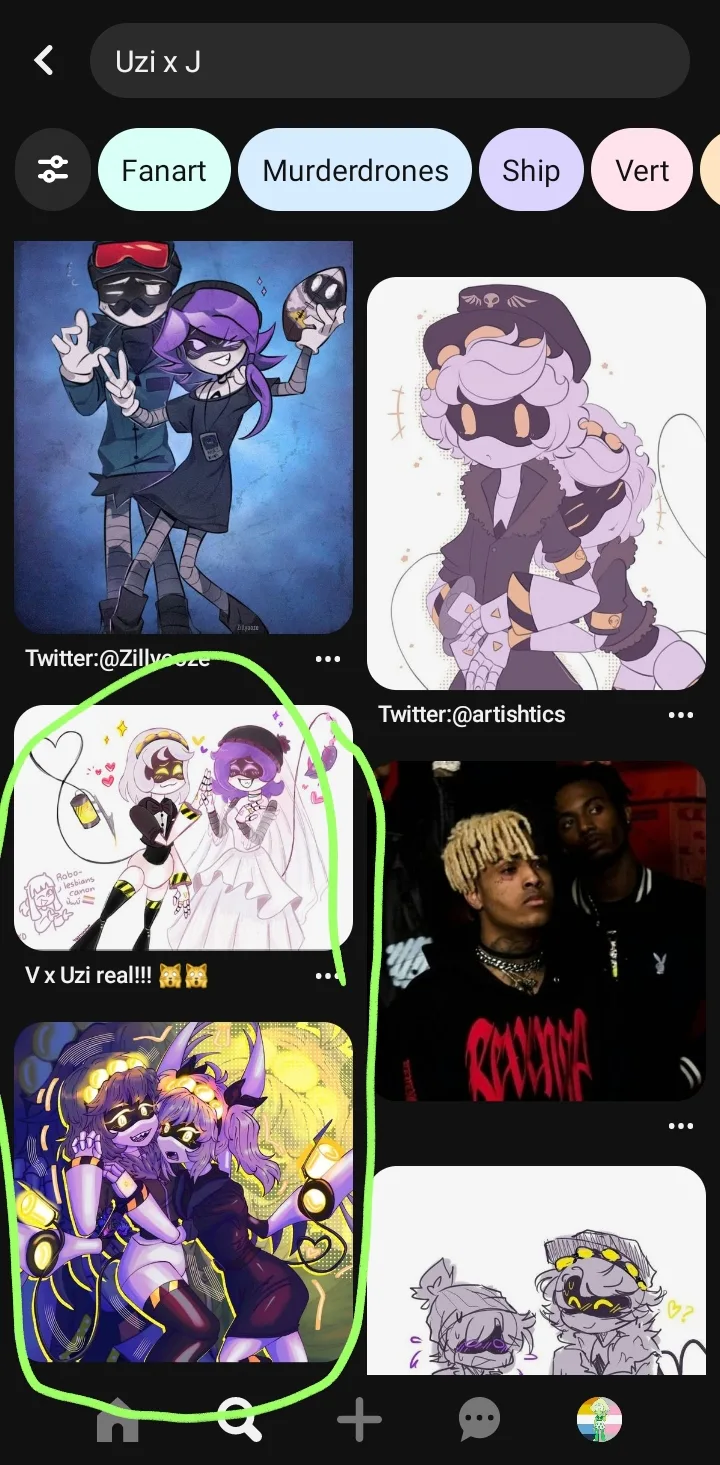Open the glowing yellow-purple drones pin
This screenshot has width=720, height=1465.
[x=184, y=1192]
